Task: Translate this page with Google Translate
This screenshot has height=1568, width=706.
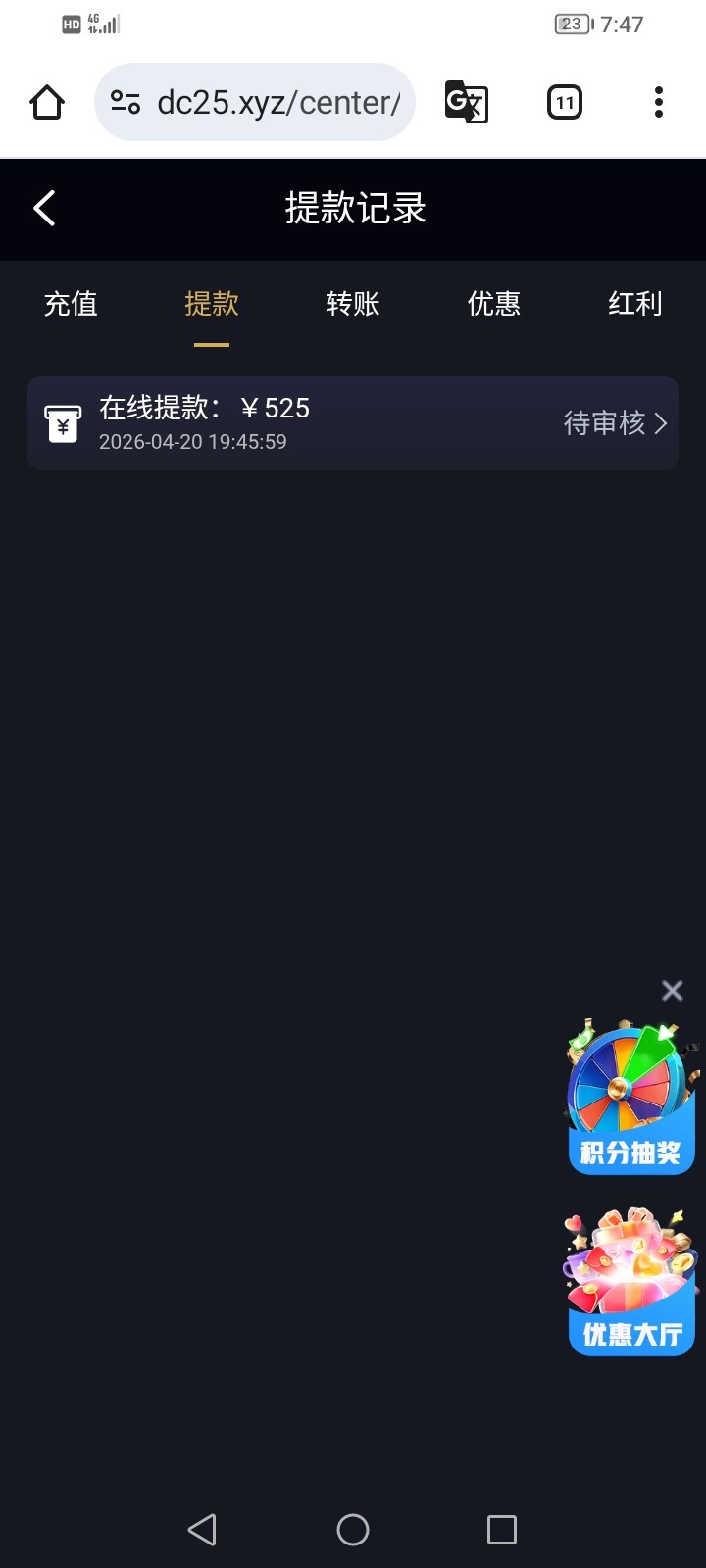Action: click(466, 102)
